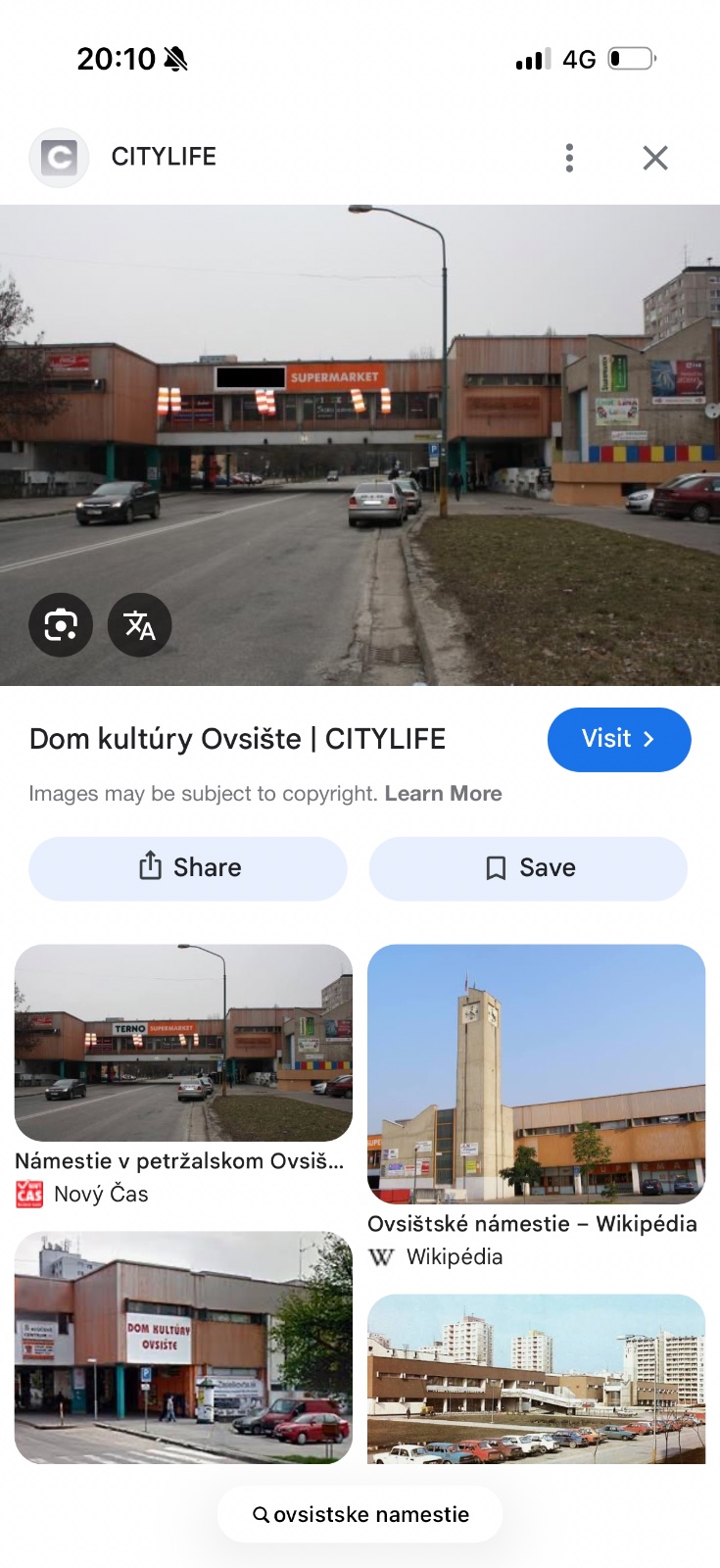Visit the CITYLIFE page
The image size is (720, 1568).
[x=618, y=739]
